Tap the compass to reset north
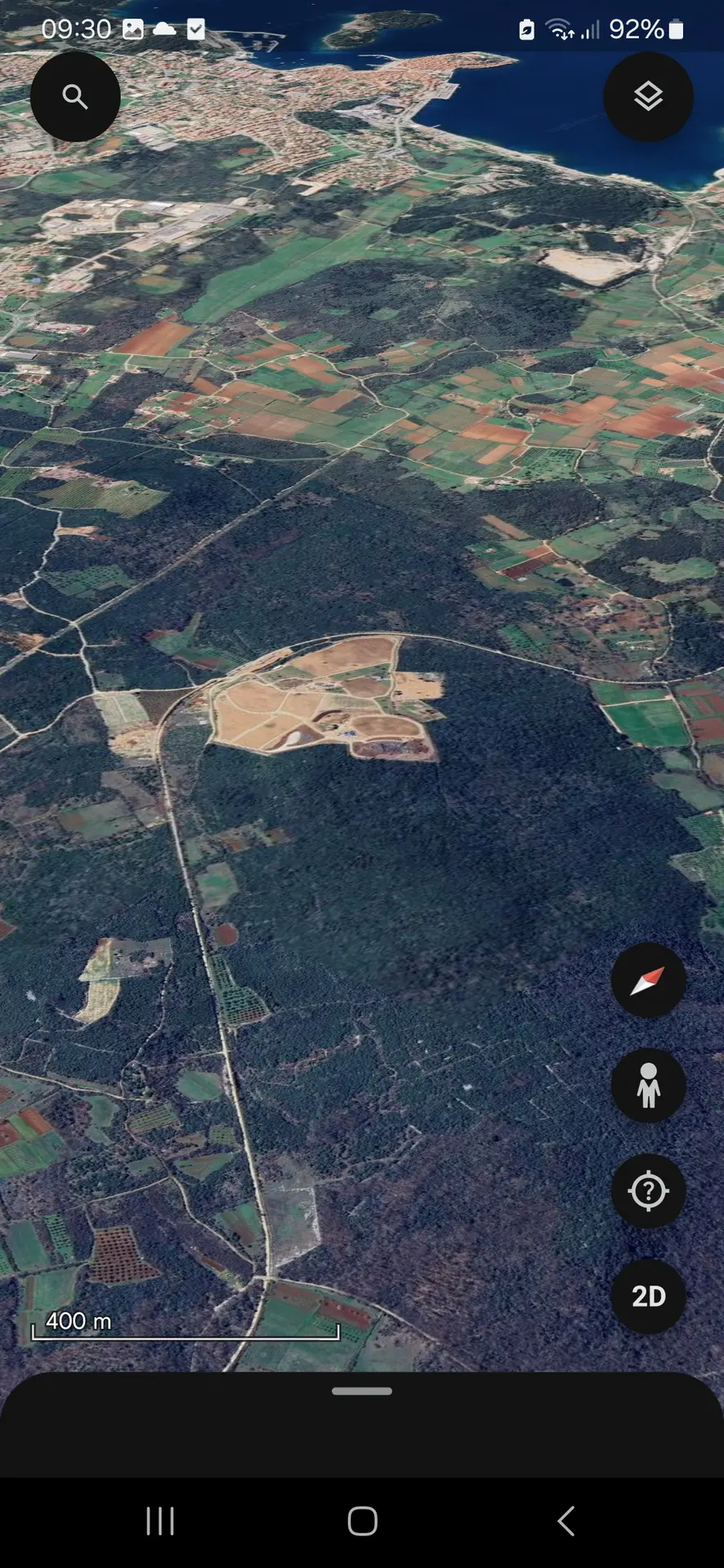The image size is (724, 1568). 648,980
